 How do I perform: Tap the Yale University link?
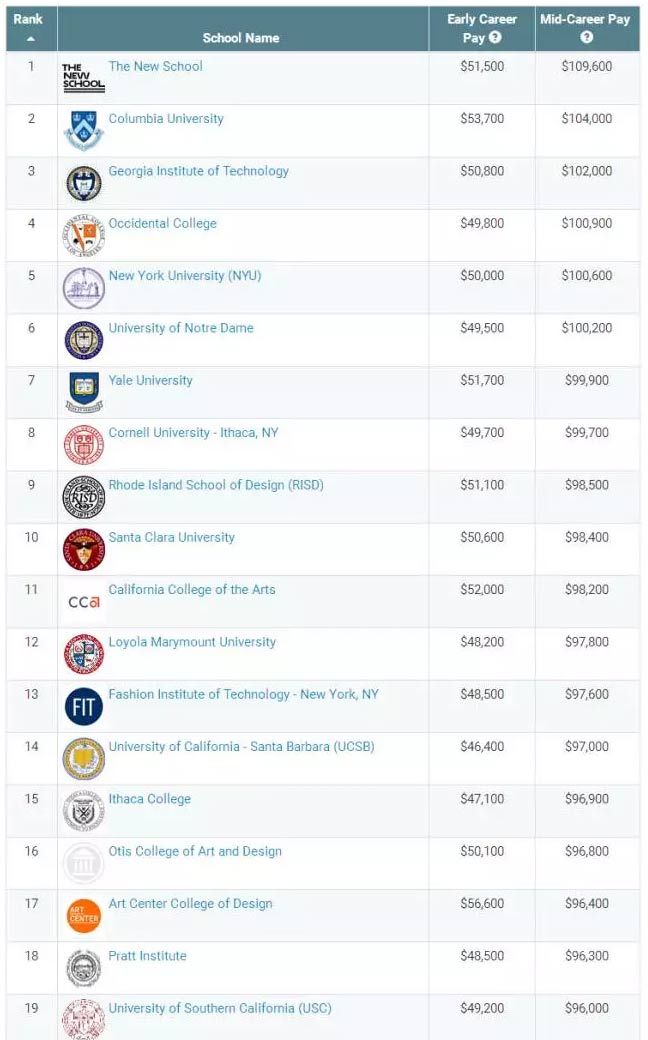coord(151,381)
